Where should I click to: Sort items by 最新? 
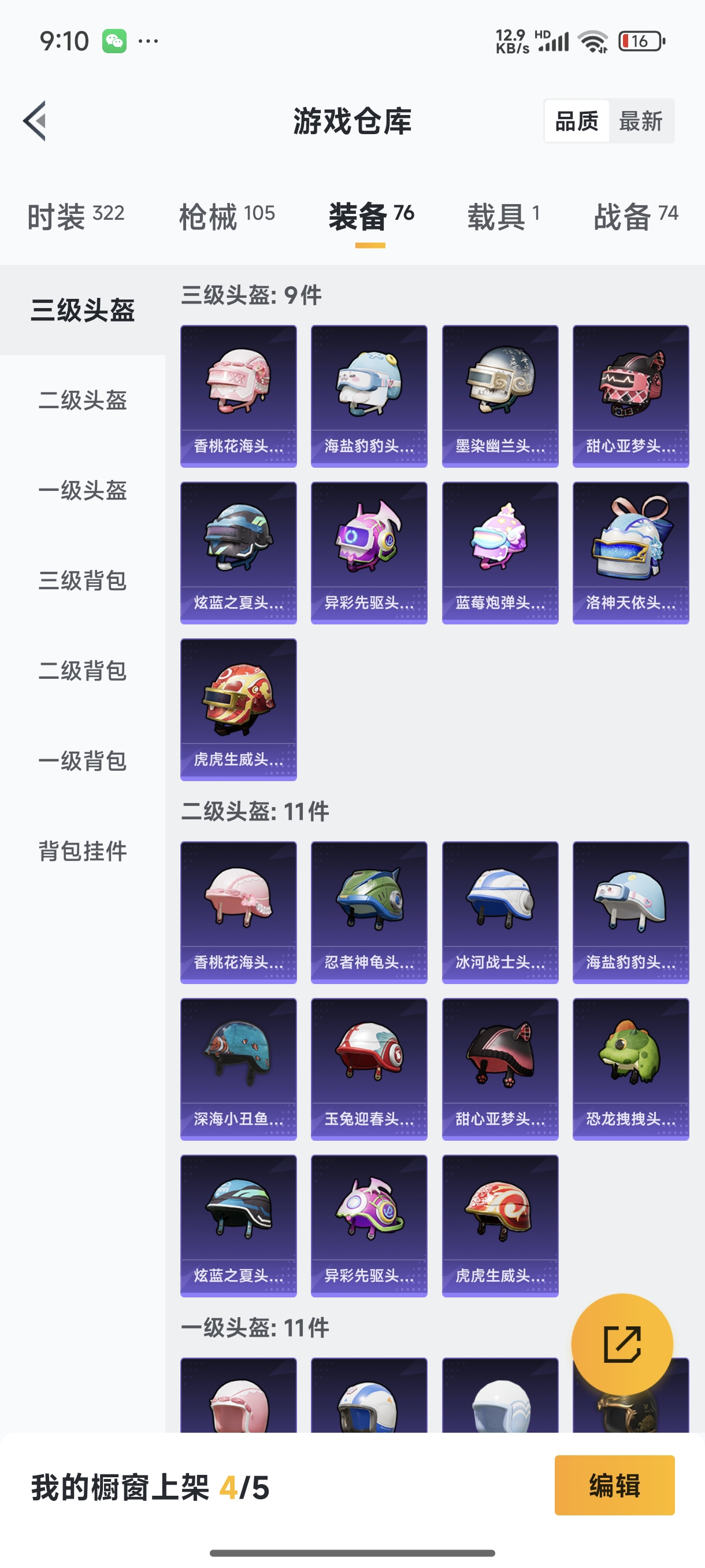(x=640, y=120)
